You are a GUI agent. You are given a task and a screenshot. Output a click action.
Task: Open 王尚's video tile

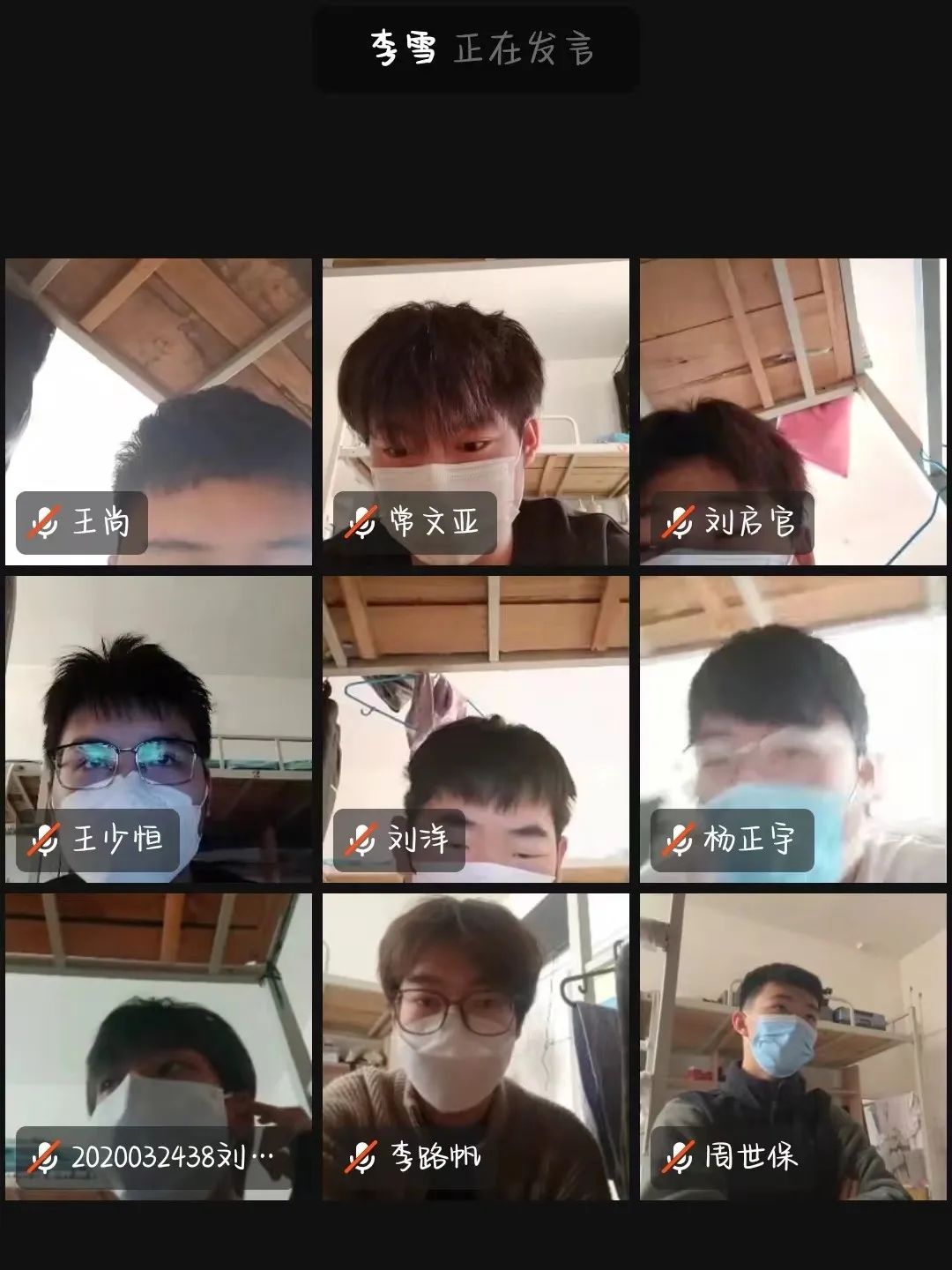point(159,412)
